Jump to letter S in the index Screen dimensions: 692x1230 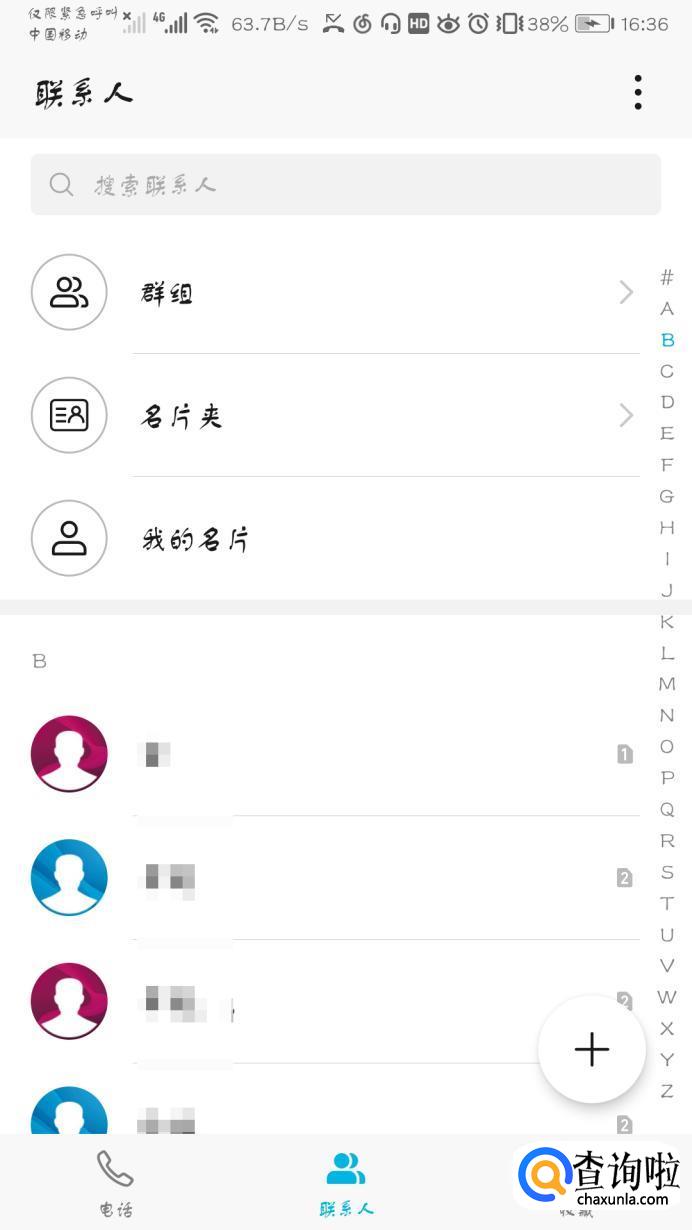coord(667,872)
